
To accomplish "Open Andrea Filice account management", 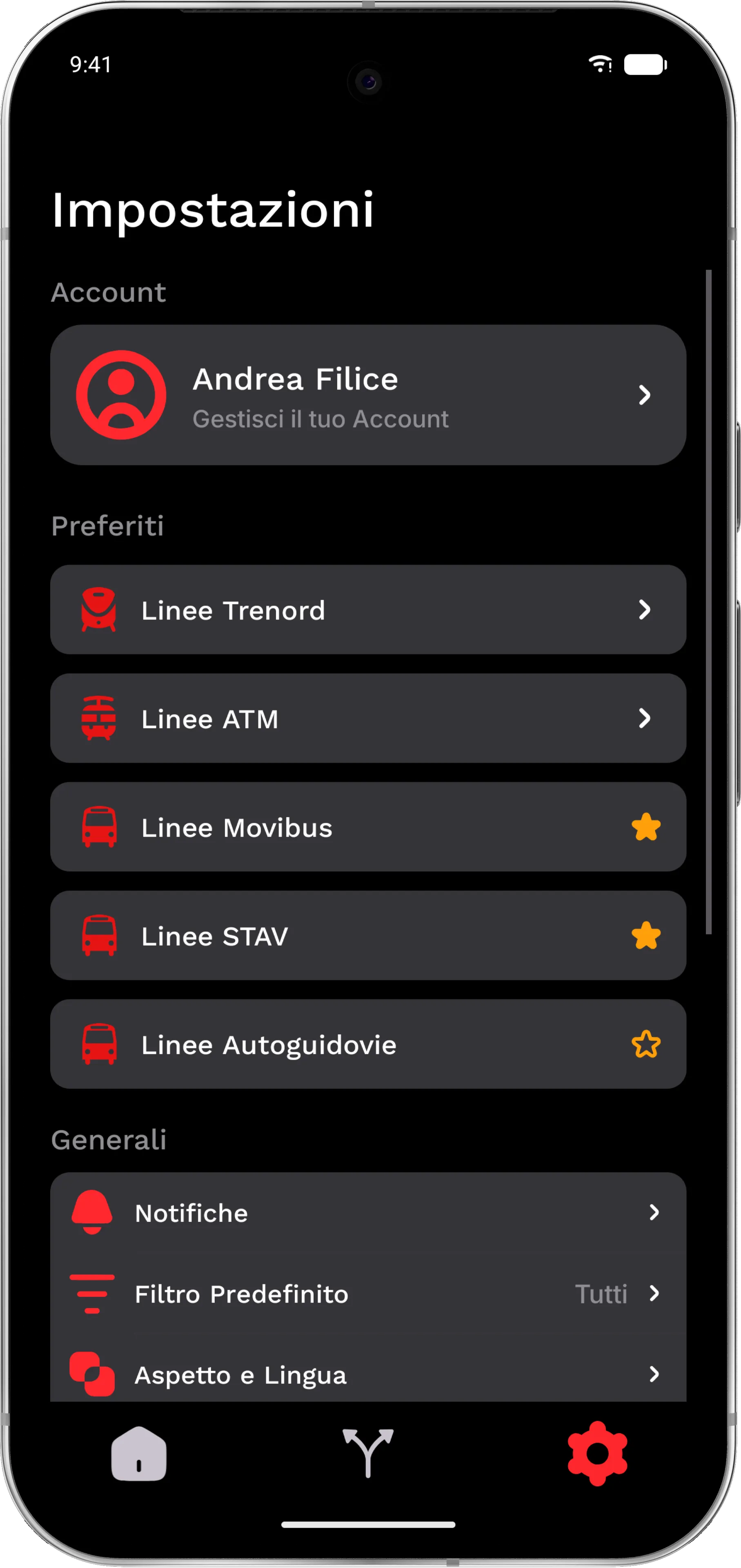I will (x=368, y=395).
